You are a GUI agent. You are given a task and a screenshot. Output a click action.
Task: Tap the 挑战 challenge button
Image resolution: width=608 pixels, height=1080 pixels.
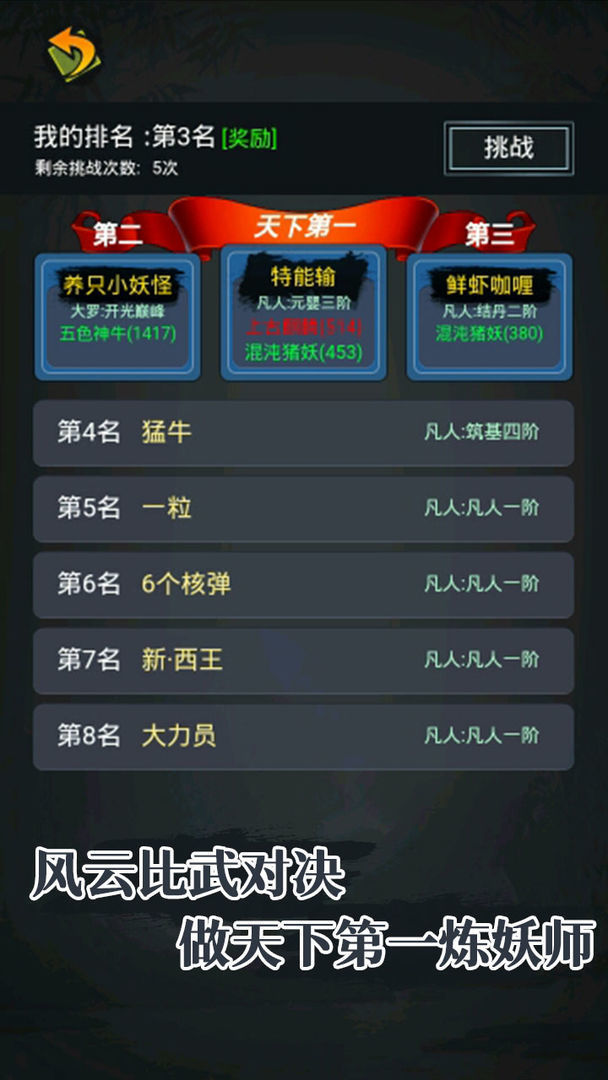pos(509,148)
